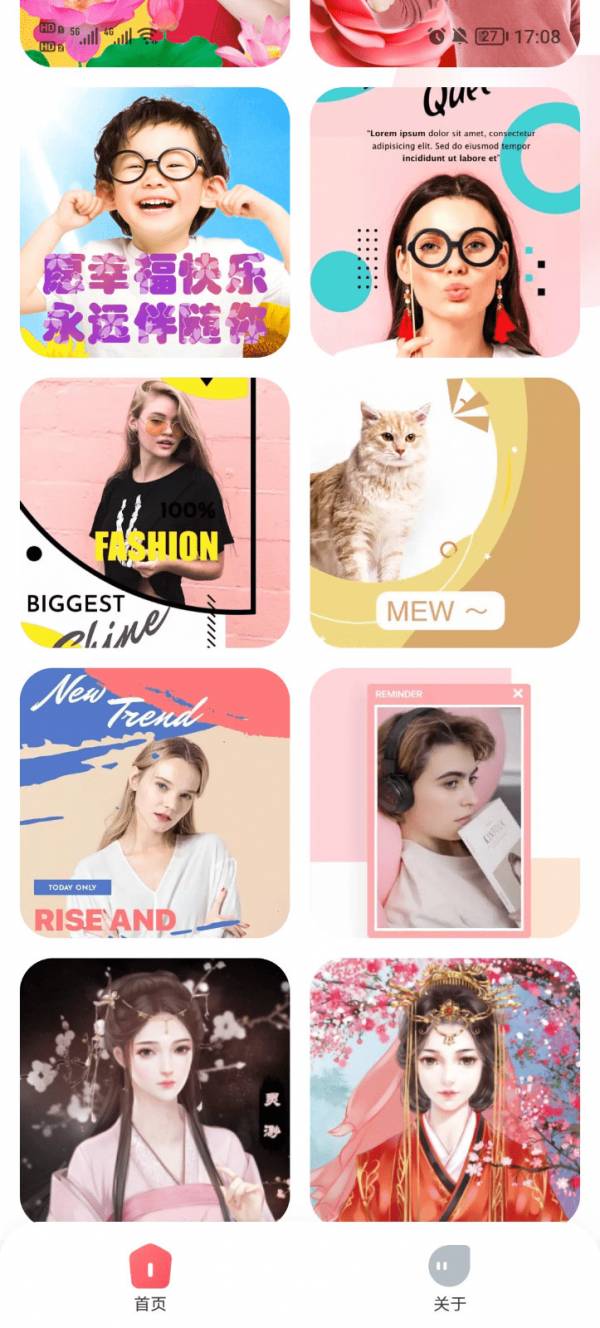Go to the 关于 tab

tap(449, 1278)
